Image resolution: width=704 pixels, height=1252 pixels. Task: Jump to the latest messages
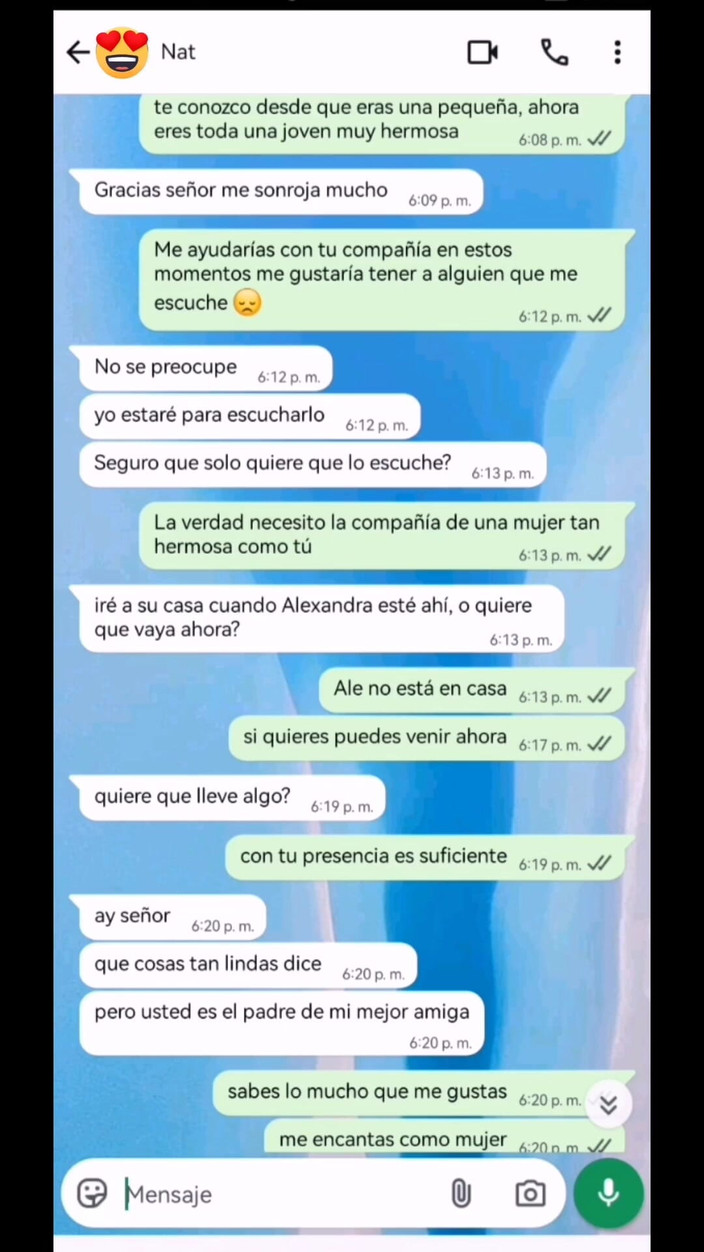point(608,1104)
